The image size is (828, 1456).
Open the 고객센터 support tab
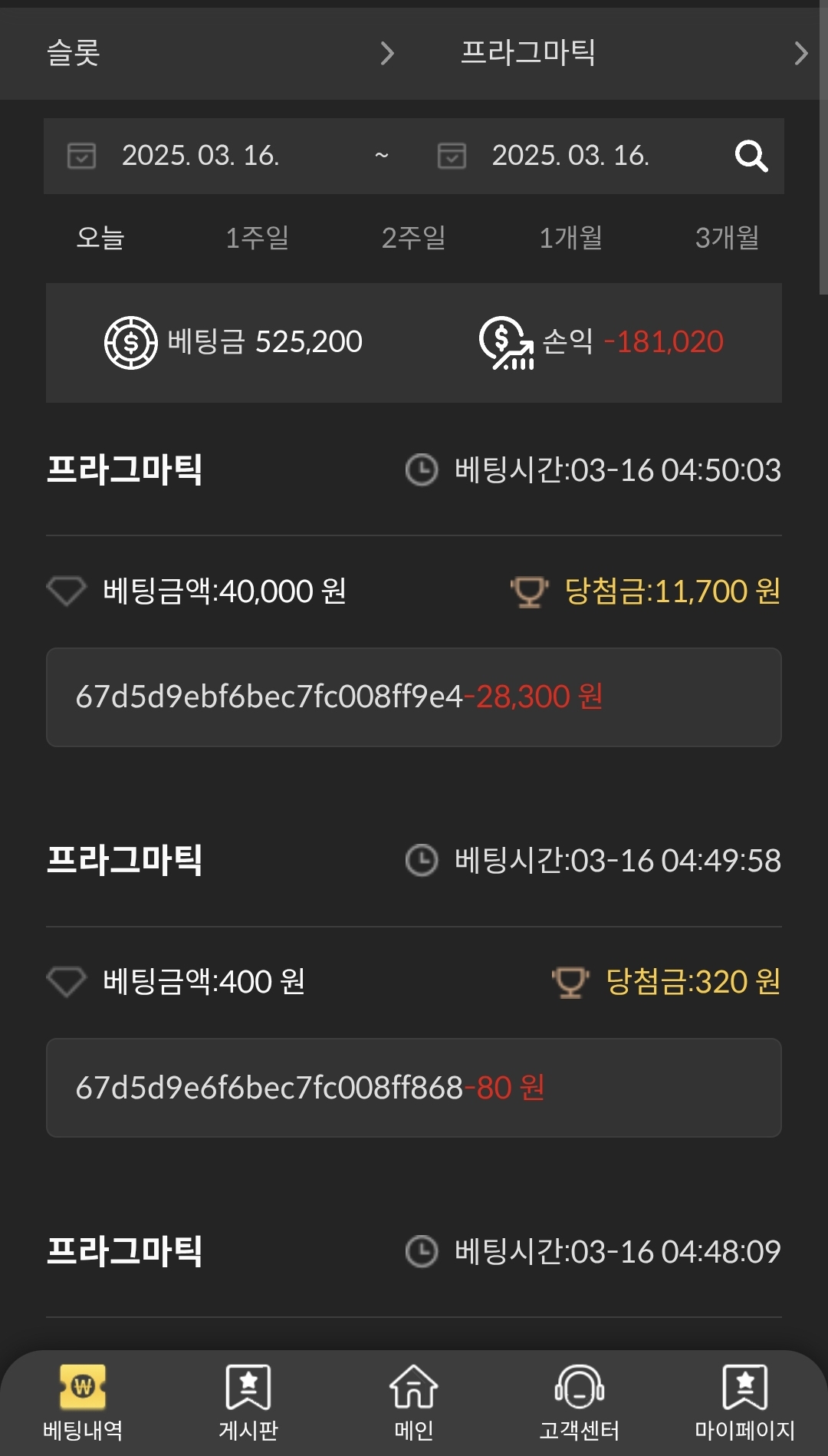[x=579, y=1402]
